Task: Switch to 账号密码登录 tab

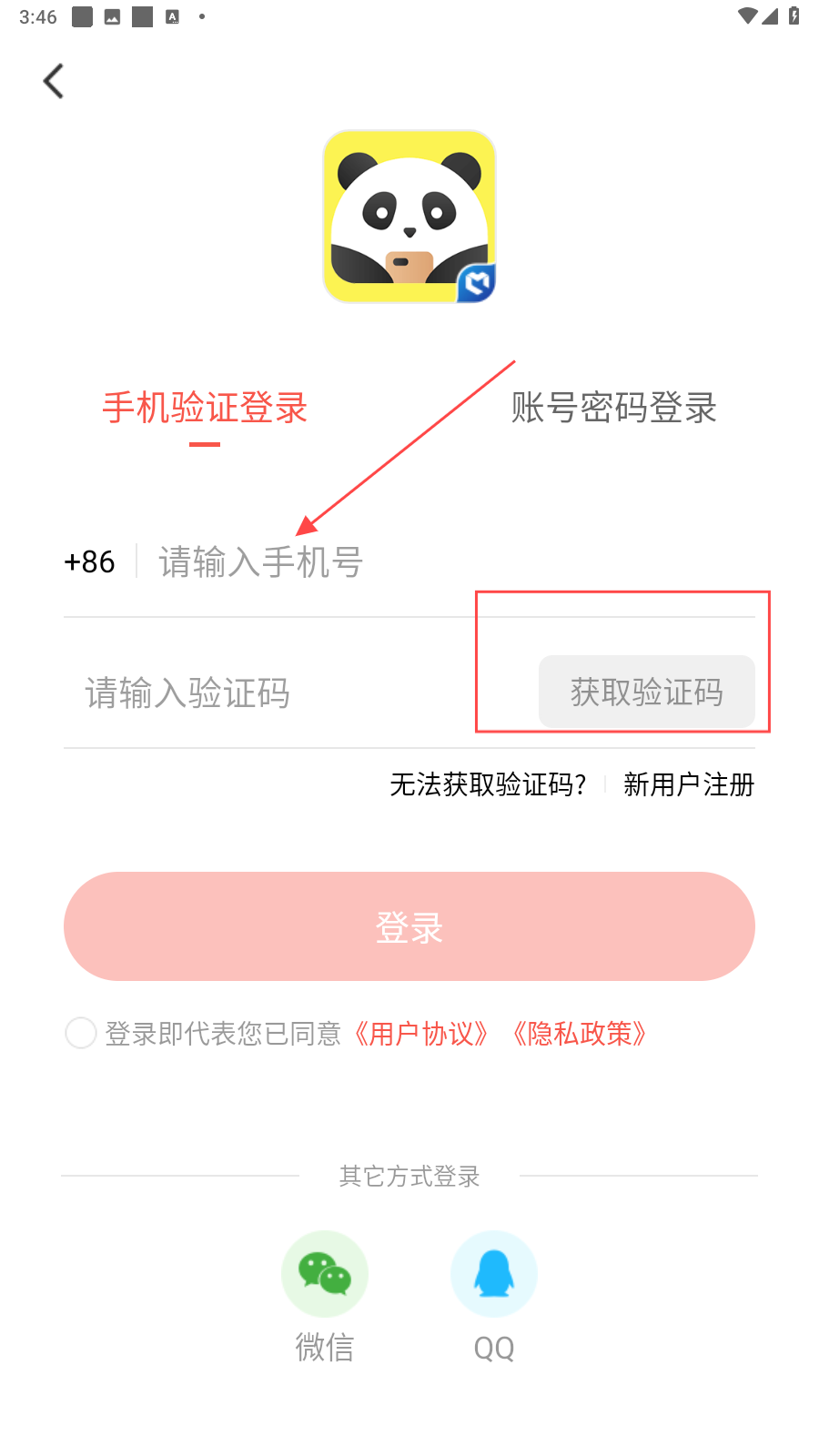Action: pyautogui.click(x=614, y=408)
